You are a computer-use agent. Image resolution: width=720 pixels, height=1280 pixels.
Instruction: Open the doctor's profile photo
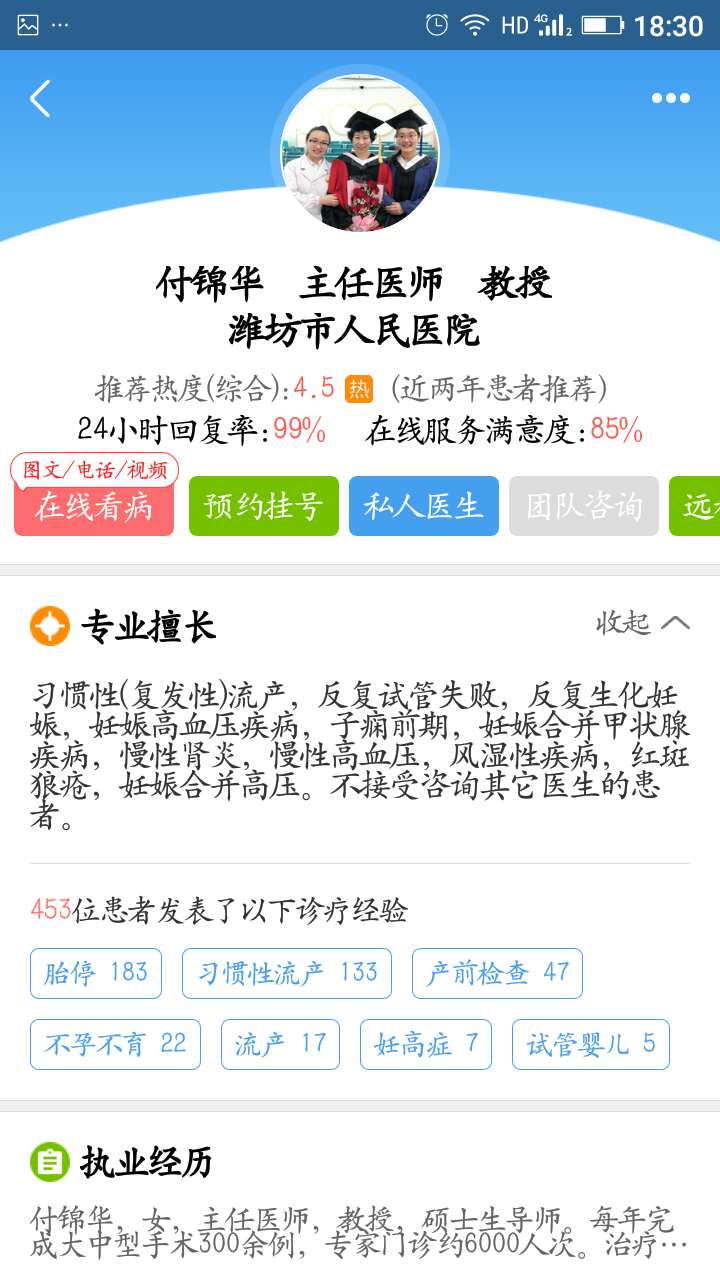[360, 153]
